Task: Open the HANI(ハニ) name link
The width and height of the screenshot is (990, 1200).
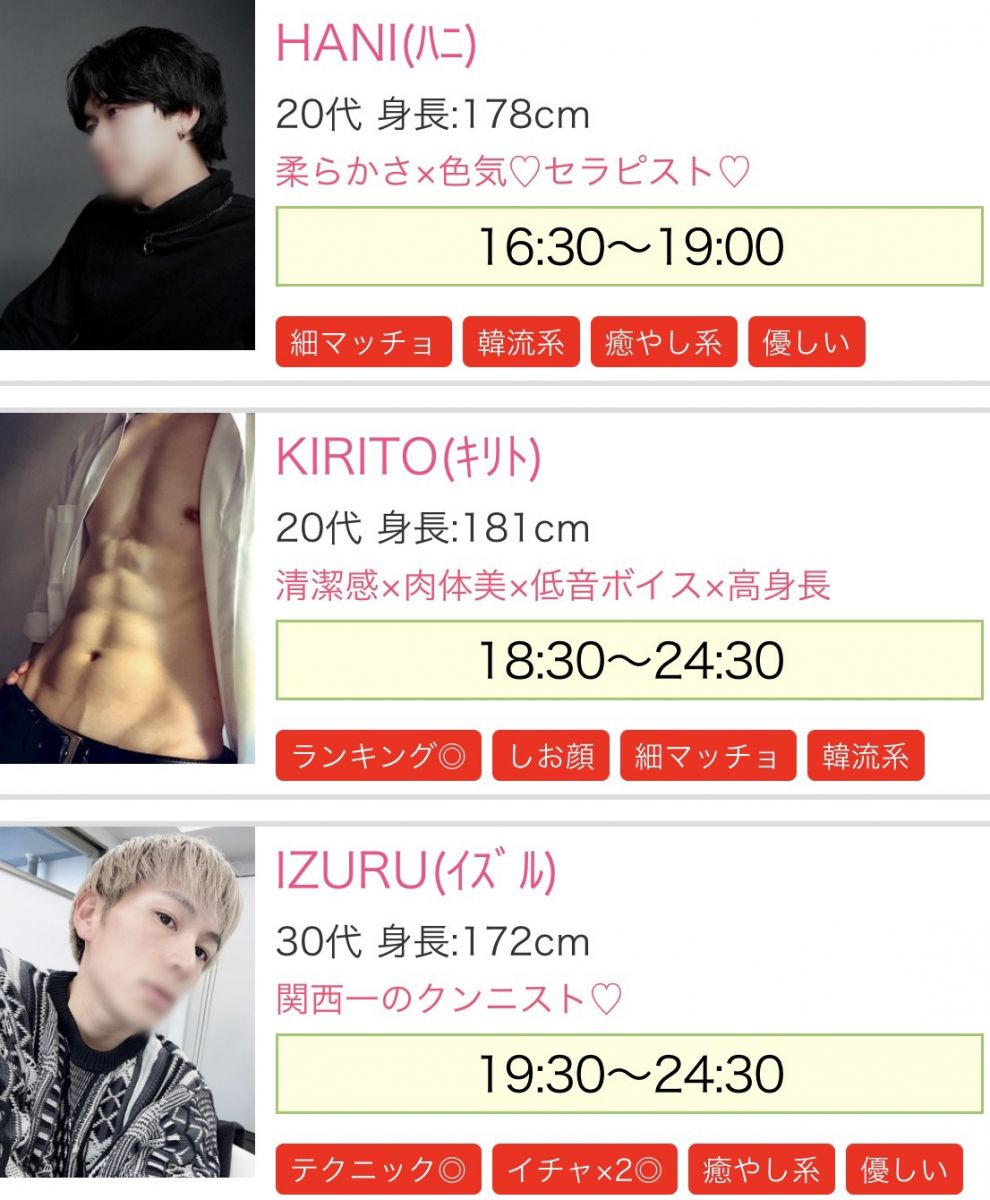Action: click(x=376, y=43)
